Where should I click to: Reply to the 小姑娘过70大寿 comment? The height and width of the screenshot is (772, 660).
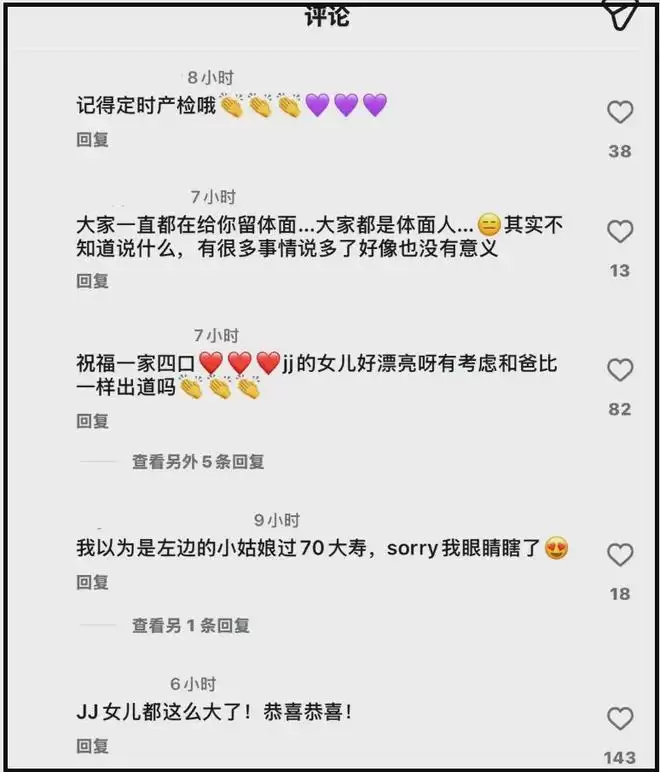[x=92, y=582]
